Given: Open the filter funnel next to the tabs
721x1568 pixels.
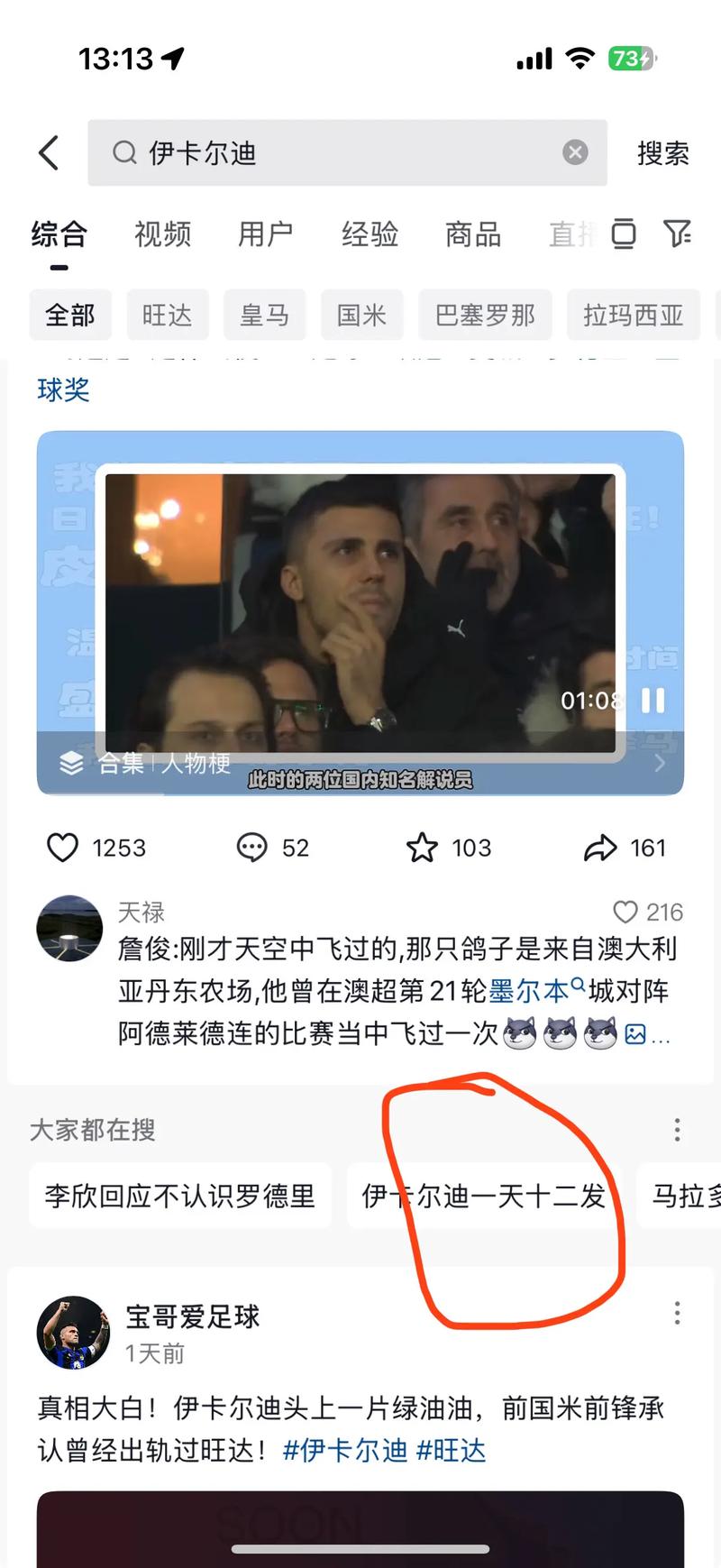Looking at the screenshot, I should click(x=678, y=234).
